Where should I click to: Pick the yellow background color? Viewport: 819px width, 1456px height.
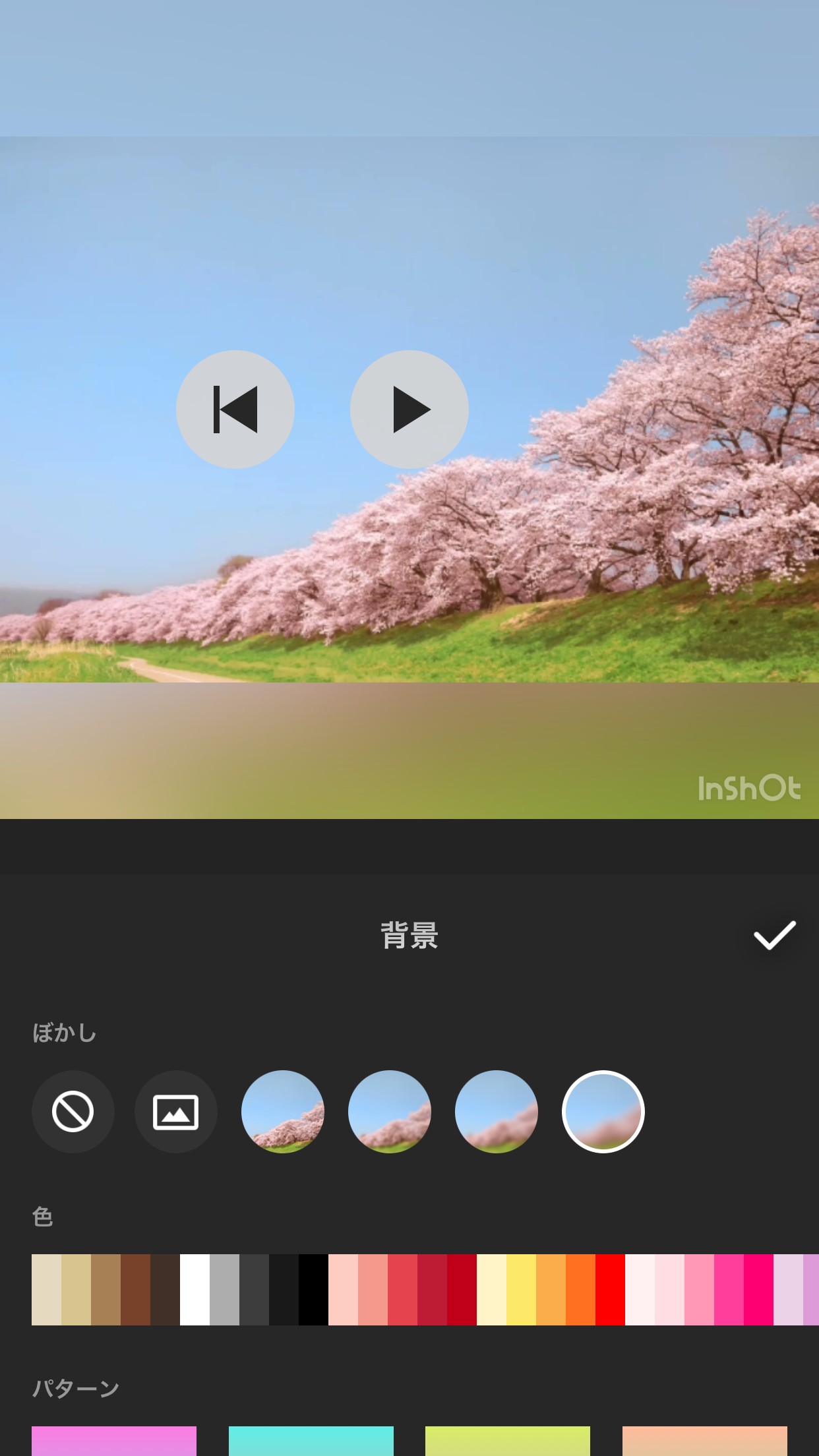point(521,1290)
